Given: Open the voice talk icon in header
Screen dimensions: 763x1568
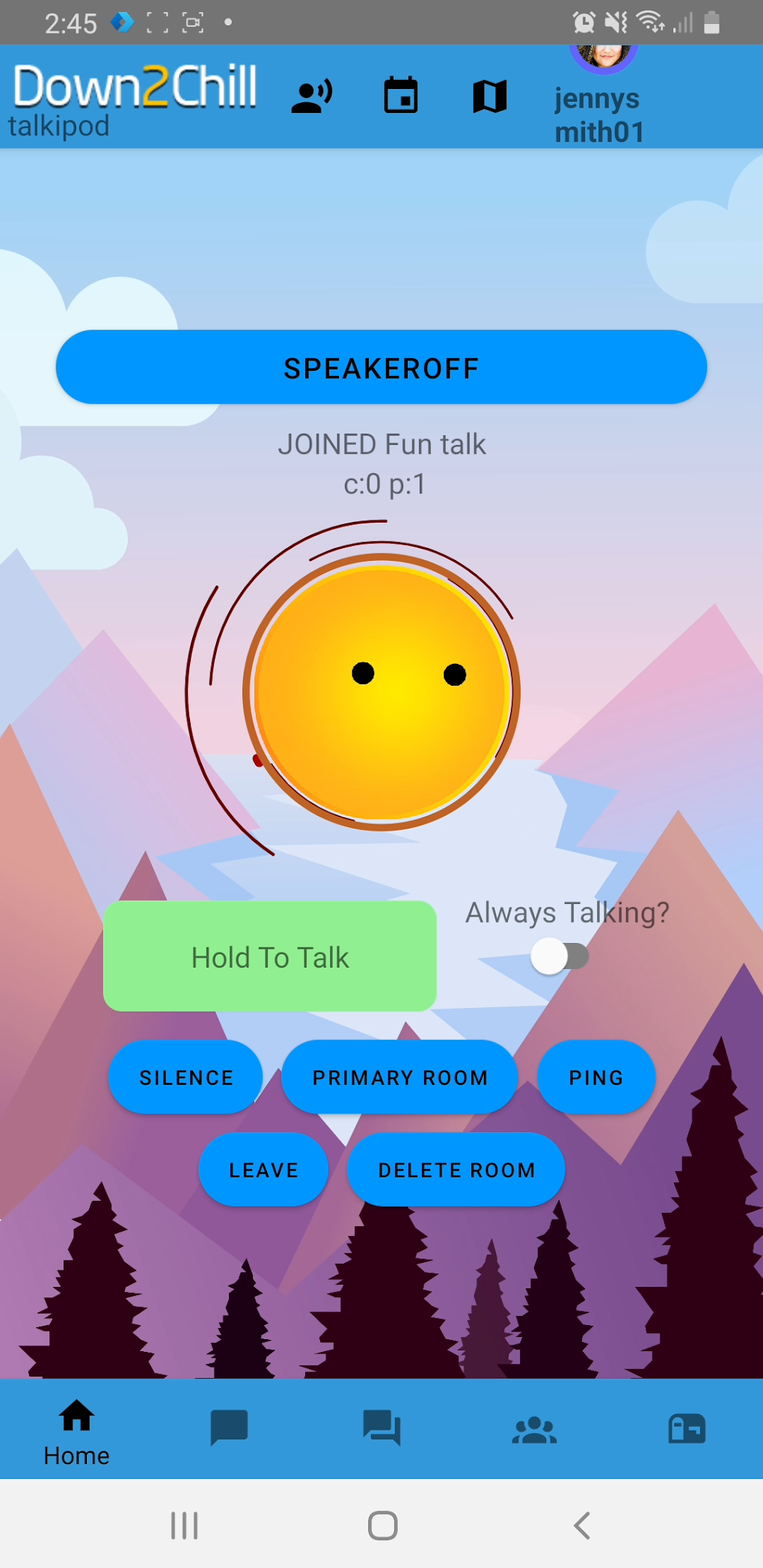Looking at the screenshot, I should [x=312, y=96].
